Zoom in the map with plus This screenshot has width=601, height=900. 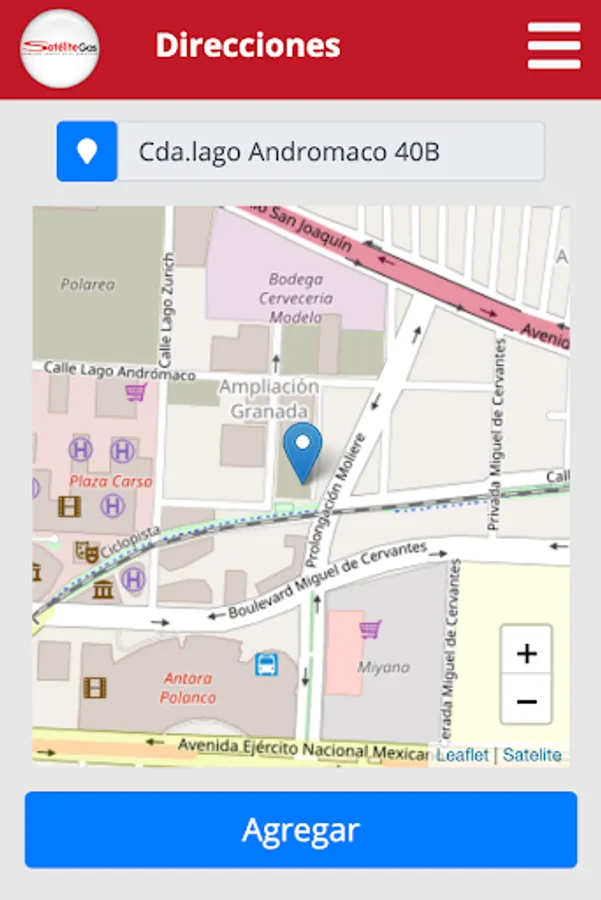click(x=526, y=653)
